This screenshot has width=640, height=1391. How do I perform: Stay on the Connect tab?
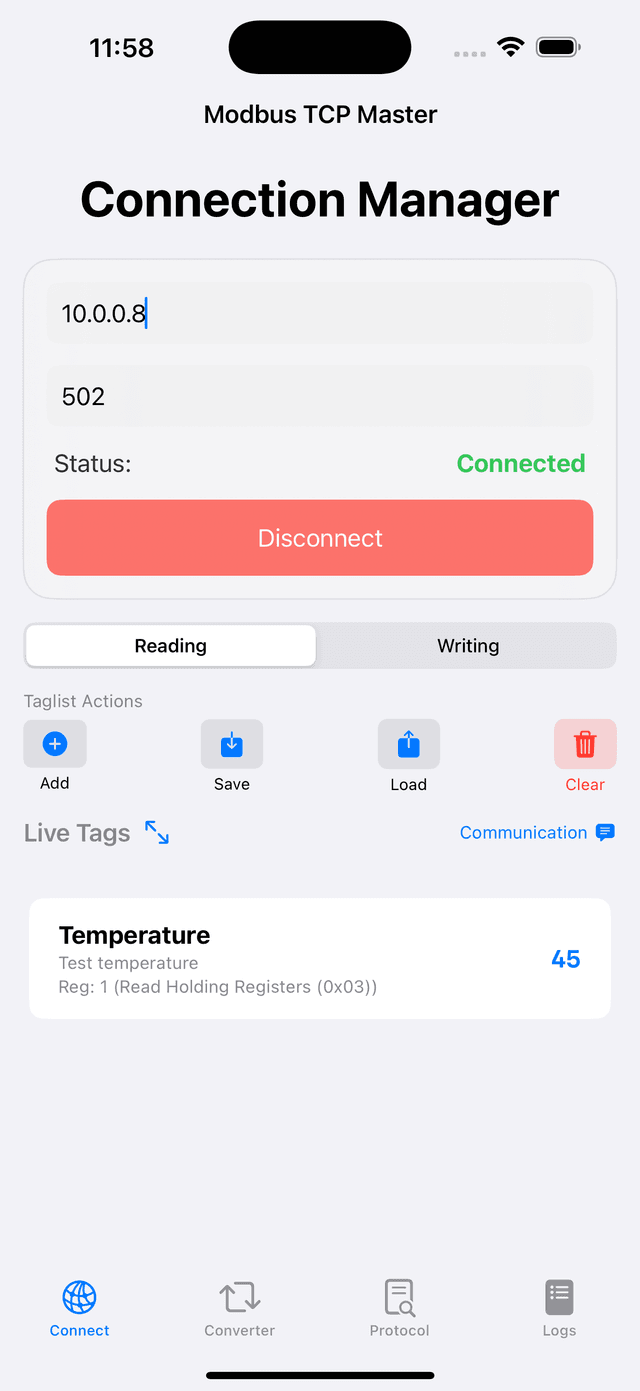80,1309
